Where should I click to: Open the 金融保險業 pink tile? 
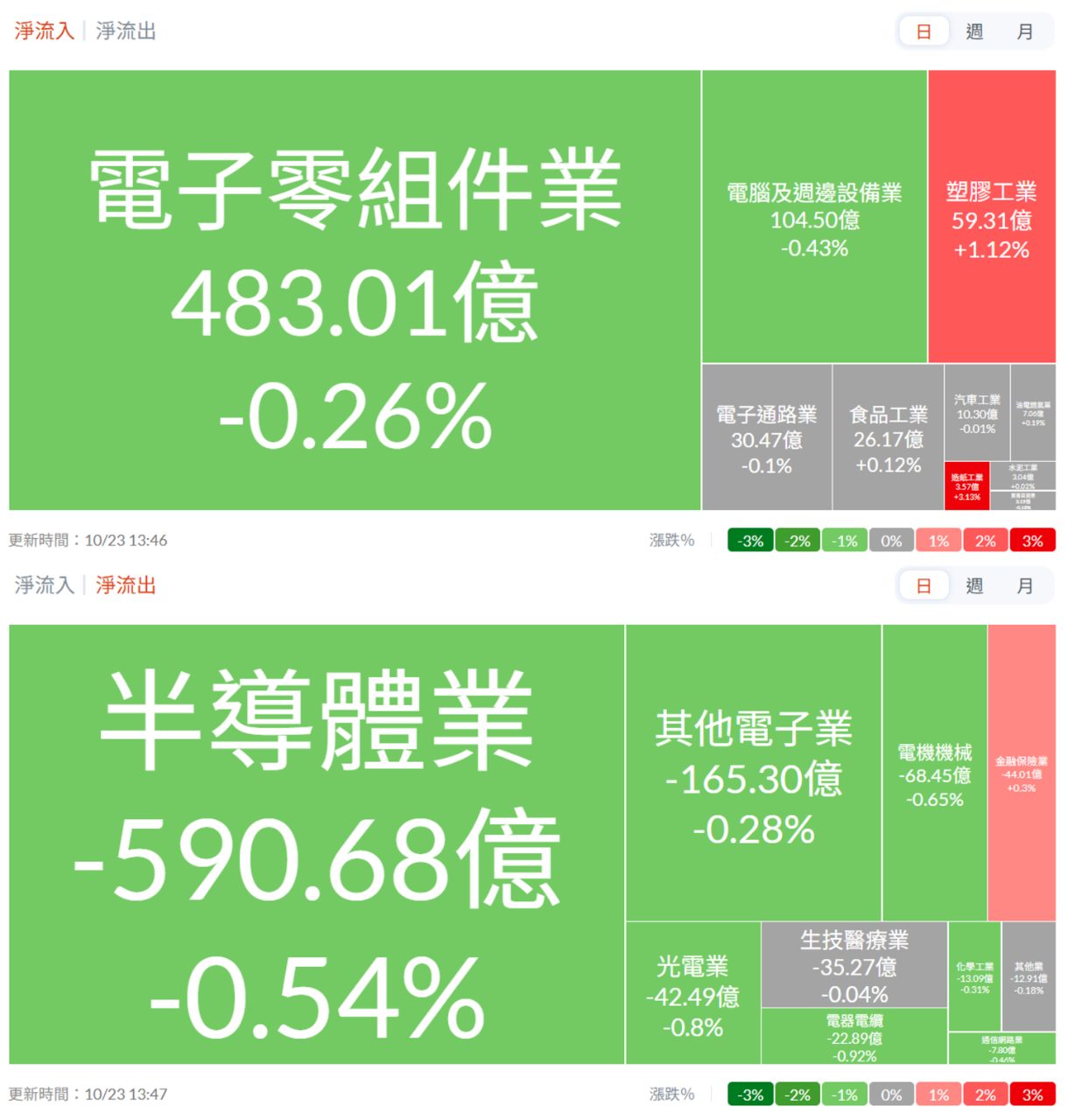pos(1022,774)
